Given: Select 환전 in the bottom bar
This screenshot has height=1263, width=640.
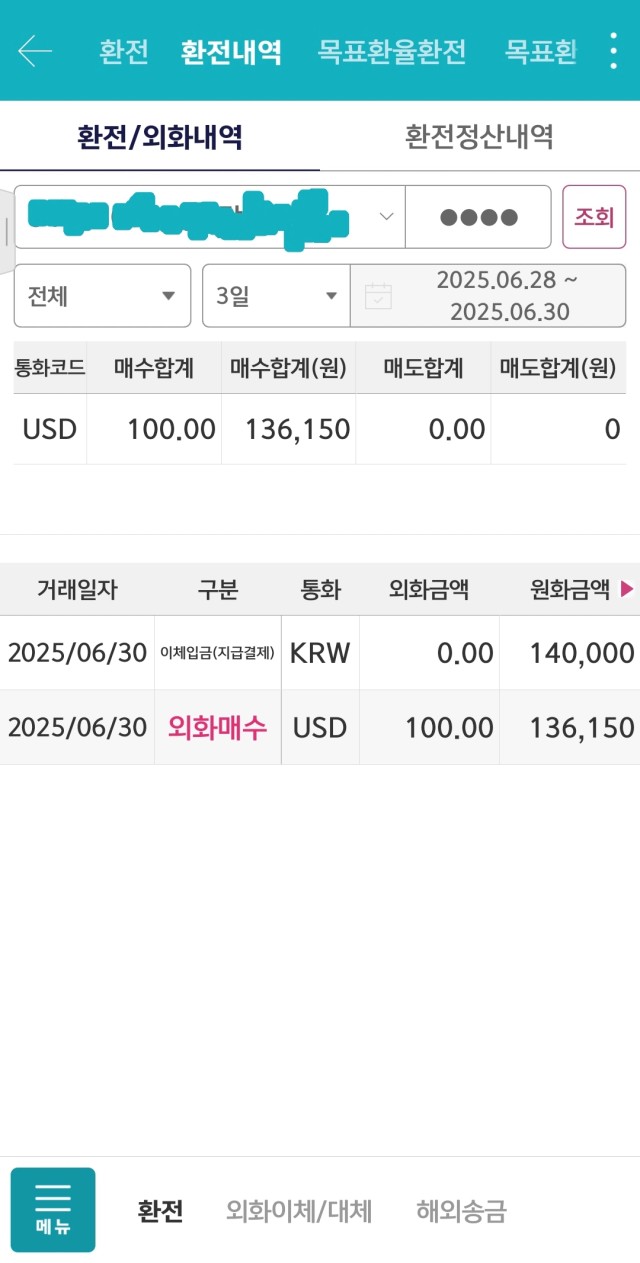Looking at the screenshot, I should tap(160, 1212).
